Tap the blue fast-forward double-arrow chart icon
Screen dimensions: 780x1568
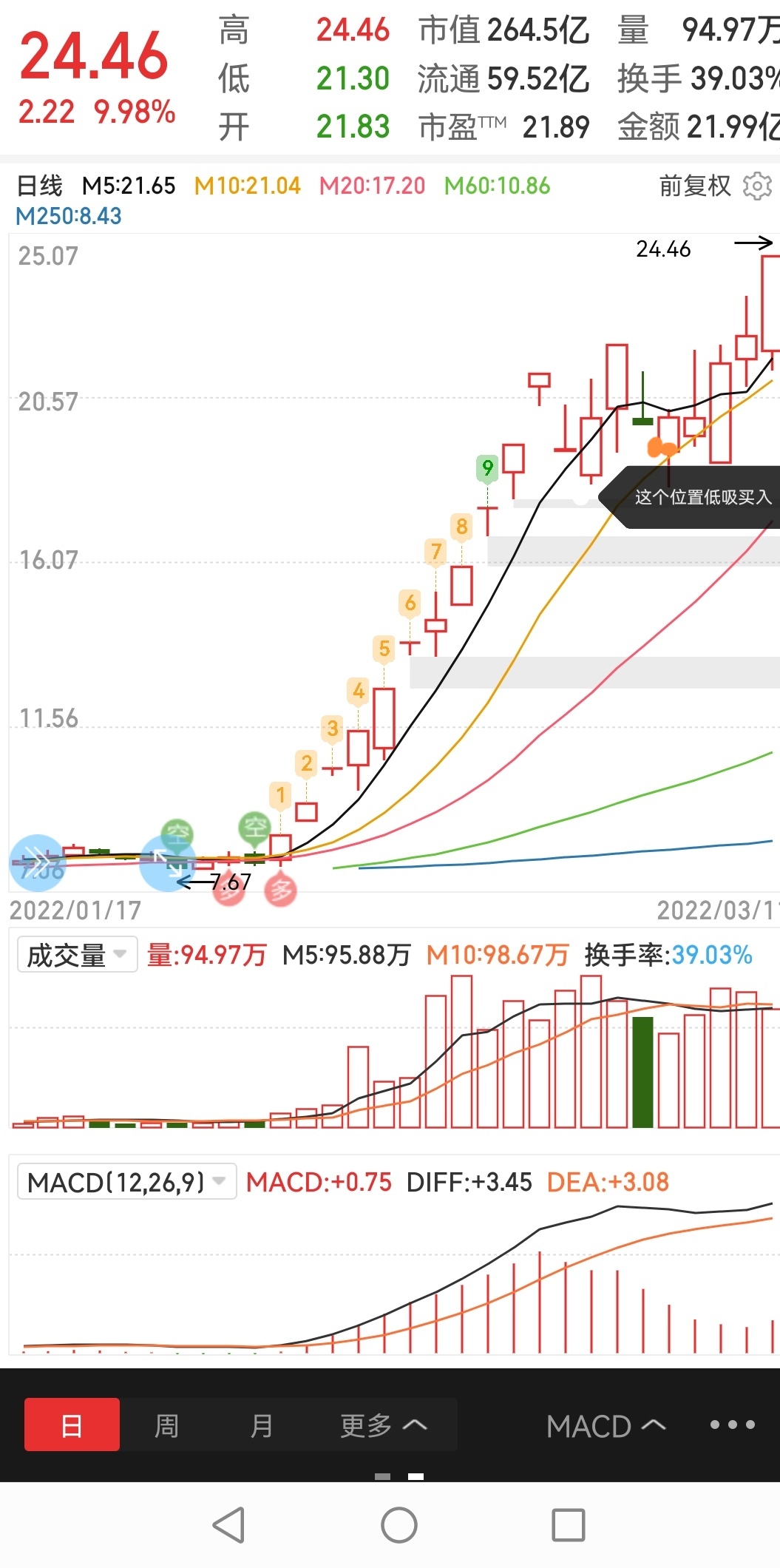(37, 862)
